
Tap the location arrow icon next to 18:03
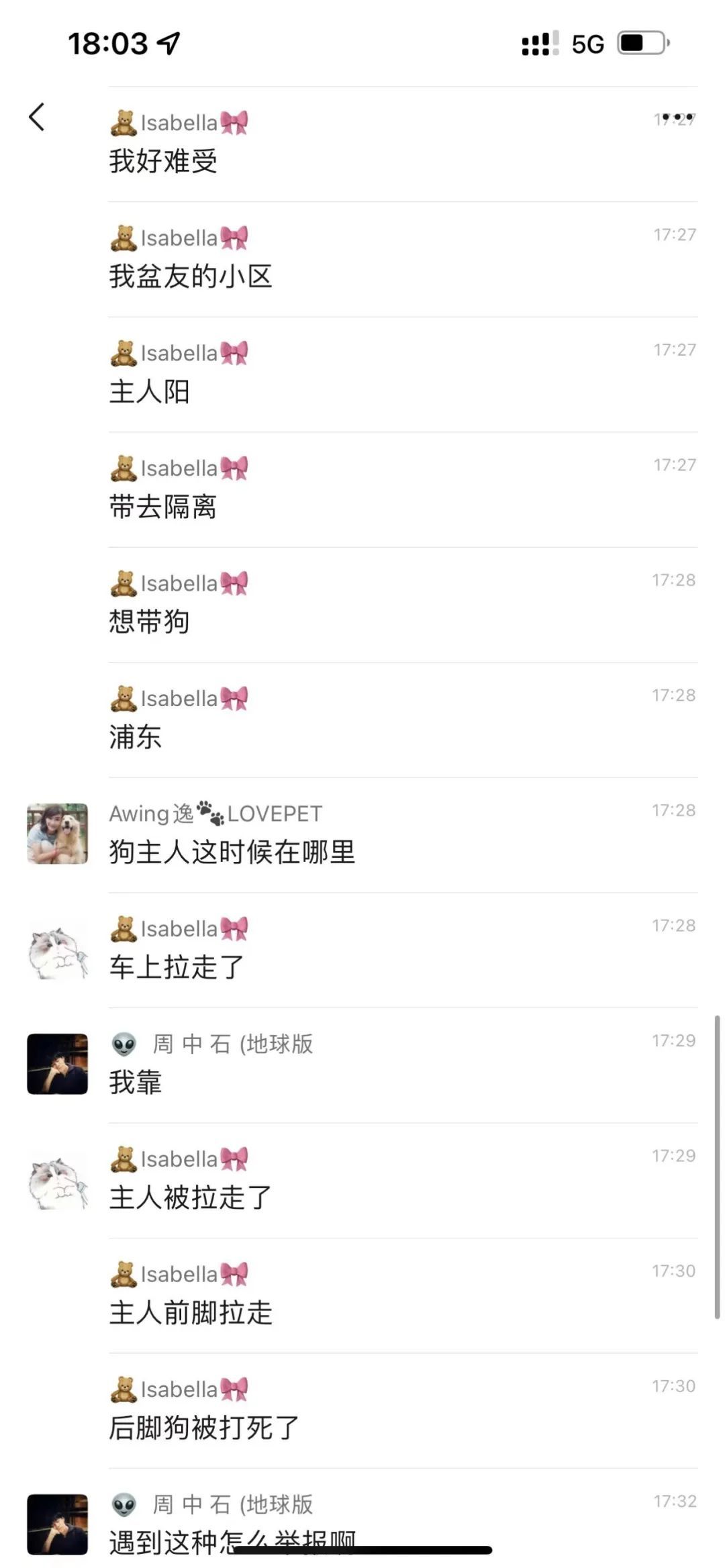click(x=166, y=42)
